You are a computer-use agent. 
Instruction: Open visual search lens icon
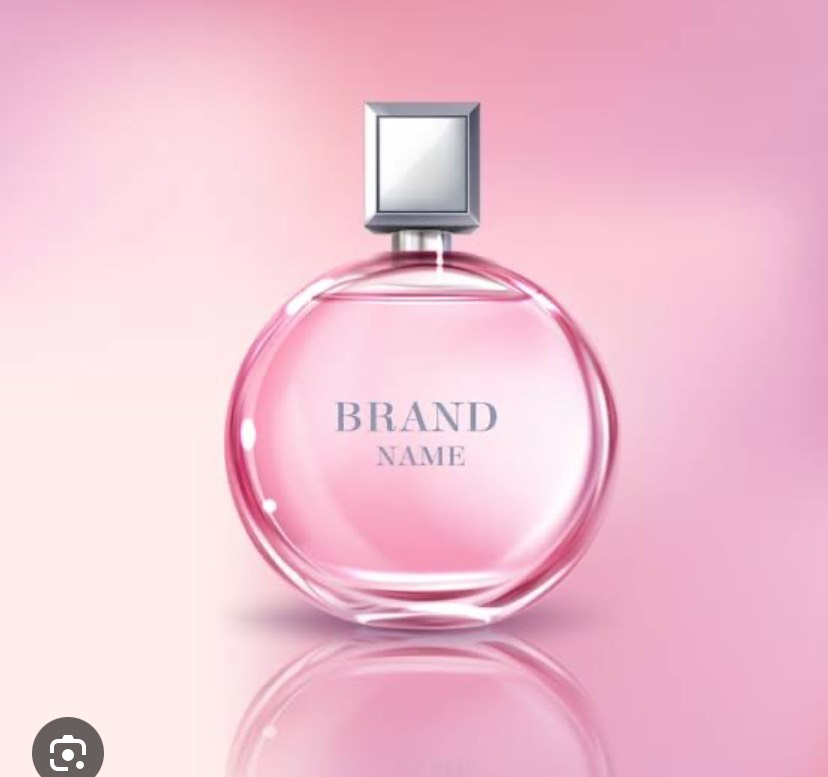pos(67,751)
